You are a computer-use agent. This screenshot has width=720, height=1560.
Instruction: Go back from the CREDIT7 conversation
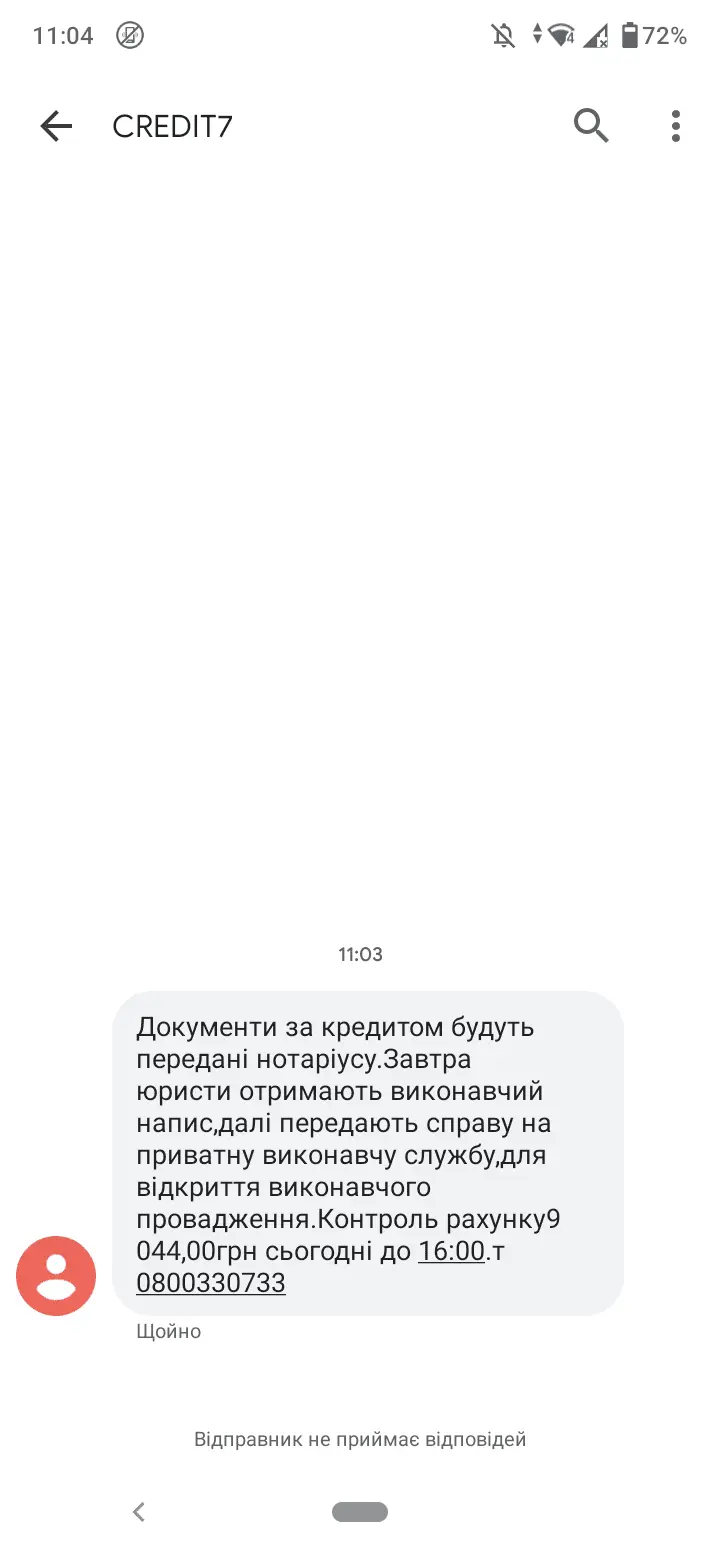click(56, 126)
